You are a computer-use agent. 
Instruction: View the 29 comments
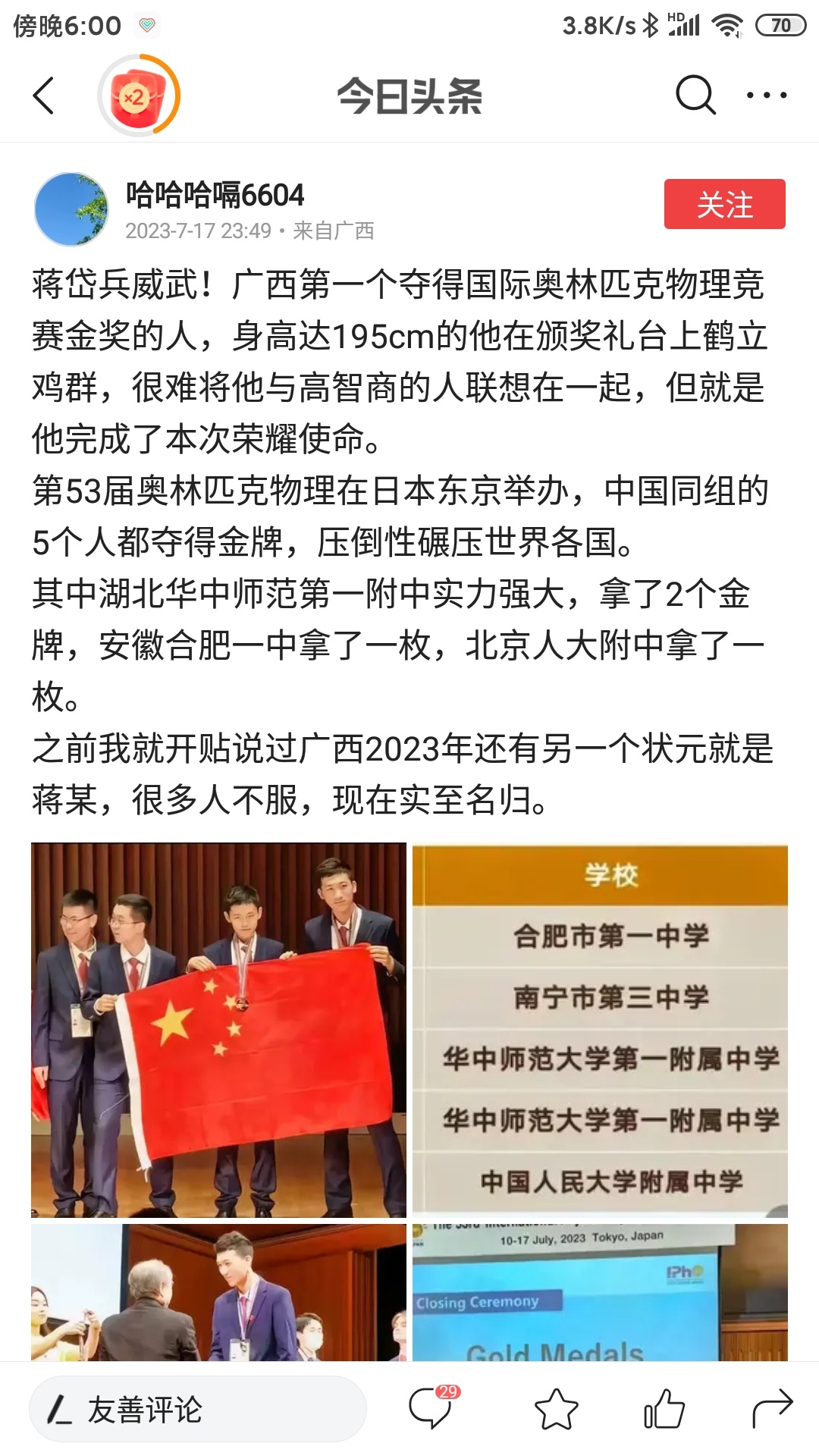[432, 1408]
